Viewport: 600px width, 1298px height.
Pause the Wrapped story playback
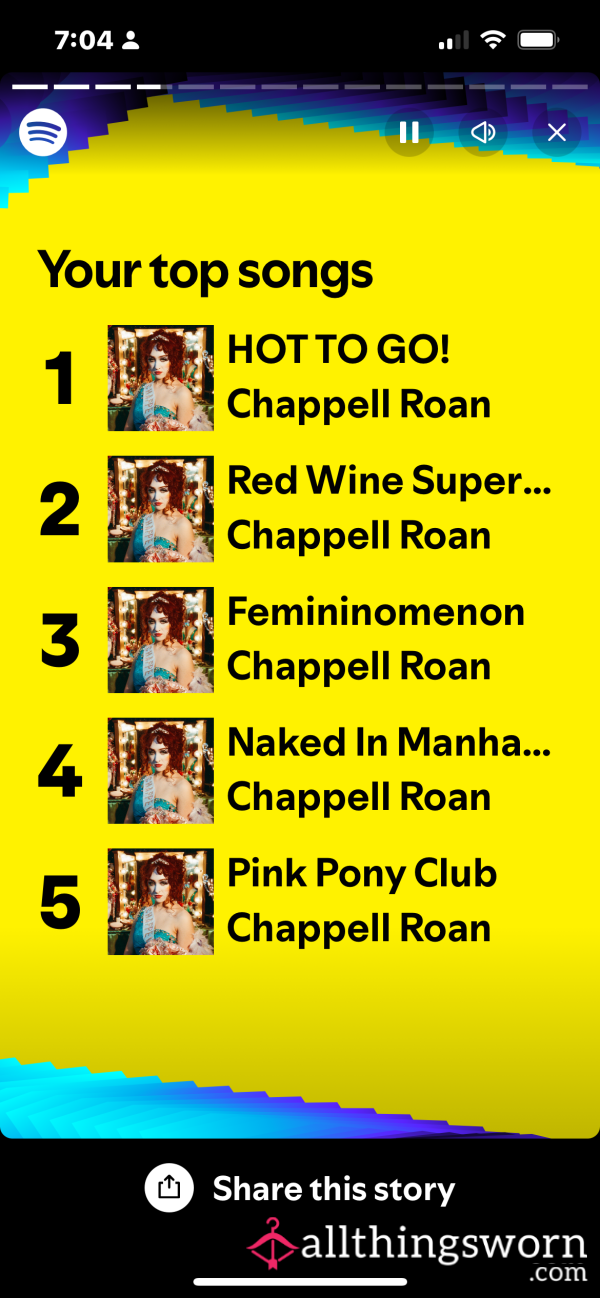click(x=409, y=132)
